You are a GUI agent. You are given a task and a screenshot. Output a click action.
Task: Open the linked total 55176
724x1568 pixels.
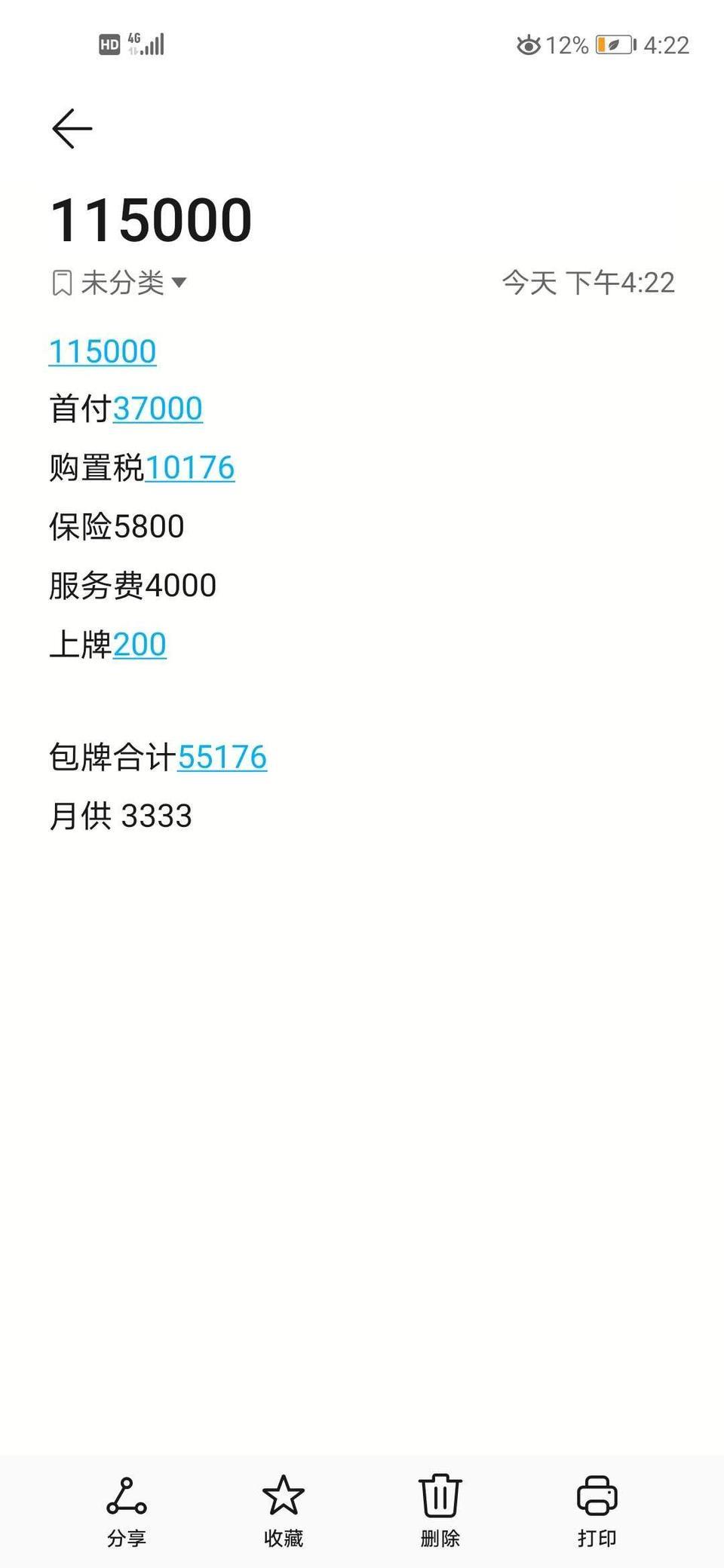(222, 757)
